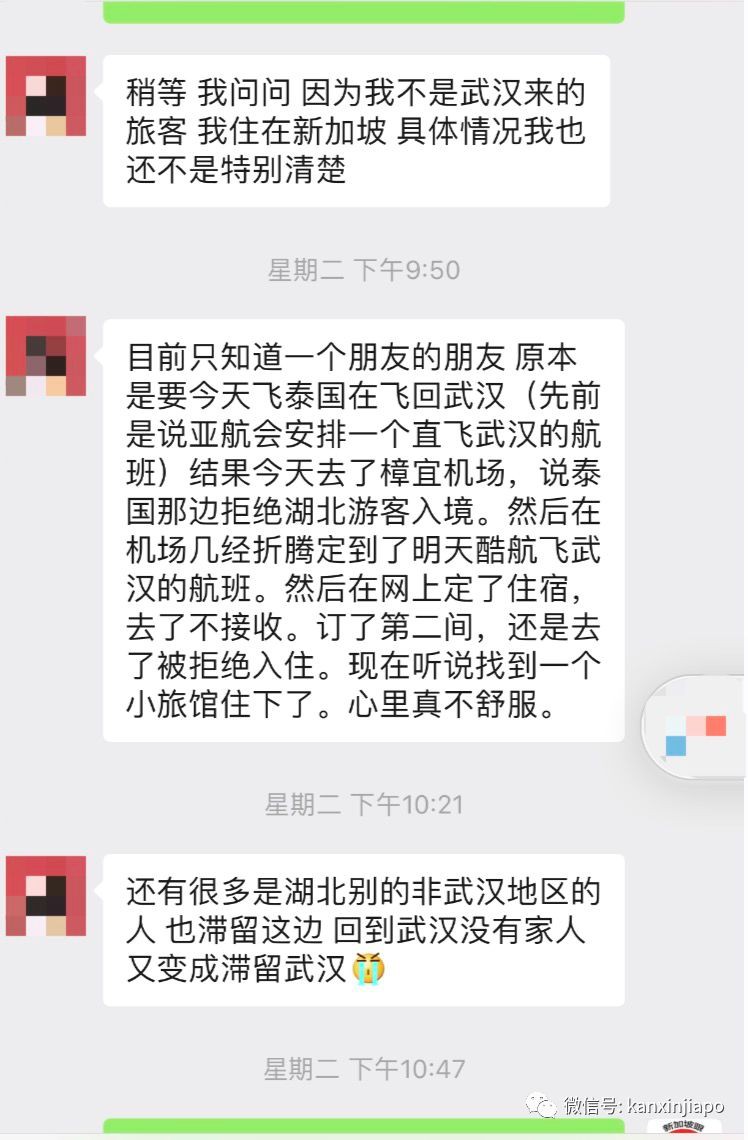Select the 星期二 下午9:50 timestamp
The width and height of the screenshot is (748, 1140).
(374, 268)
